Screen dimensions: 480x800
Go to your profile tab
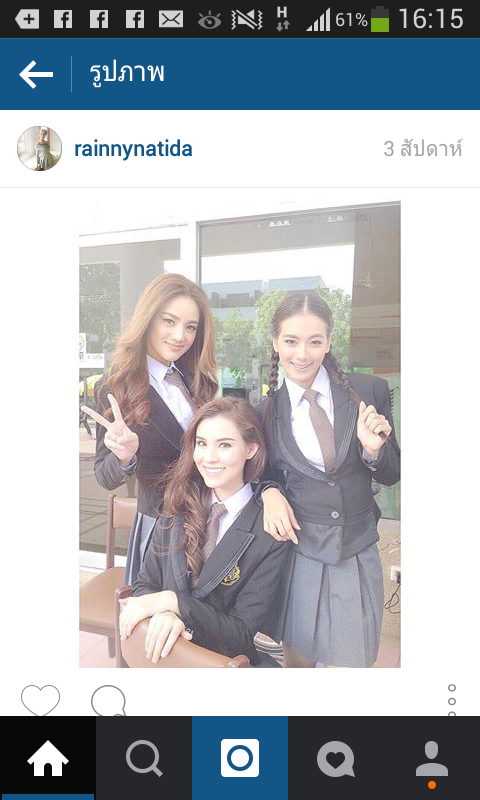tap(432, 758)
